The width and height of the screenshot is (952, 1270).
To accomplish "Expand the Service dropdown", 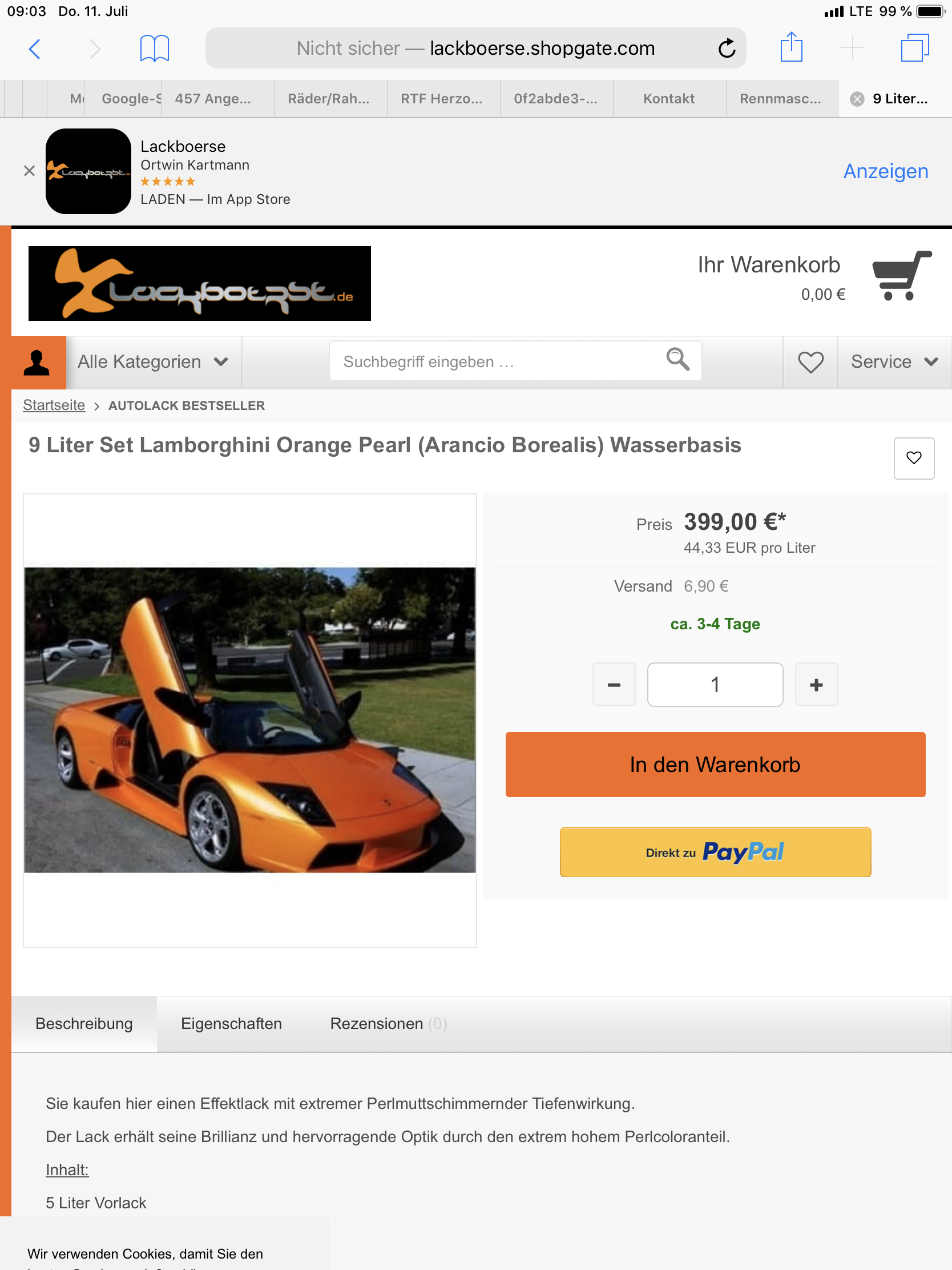I will (893, 362).
